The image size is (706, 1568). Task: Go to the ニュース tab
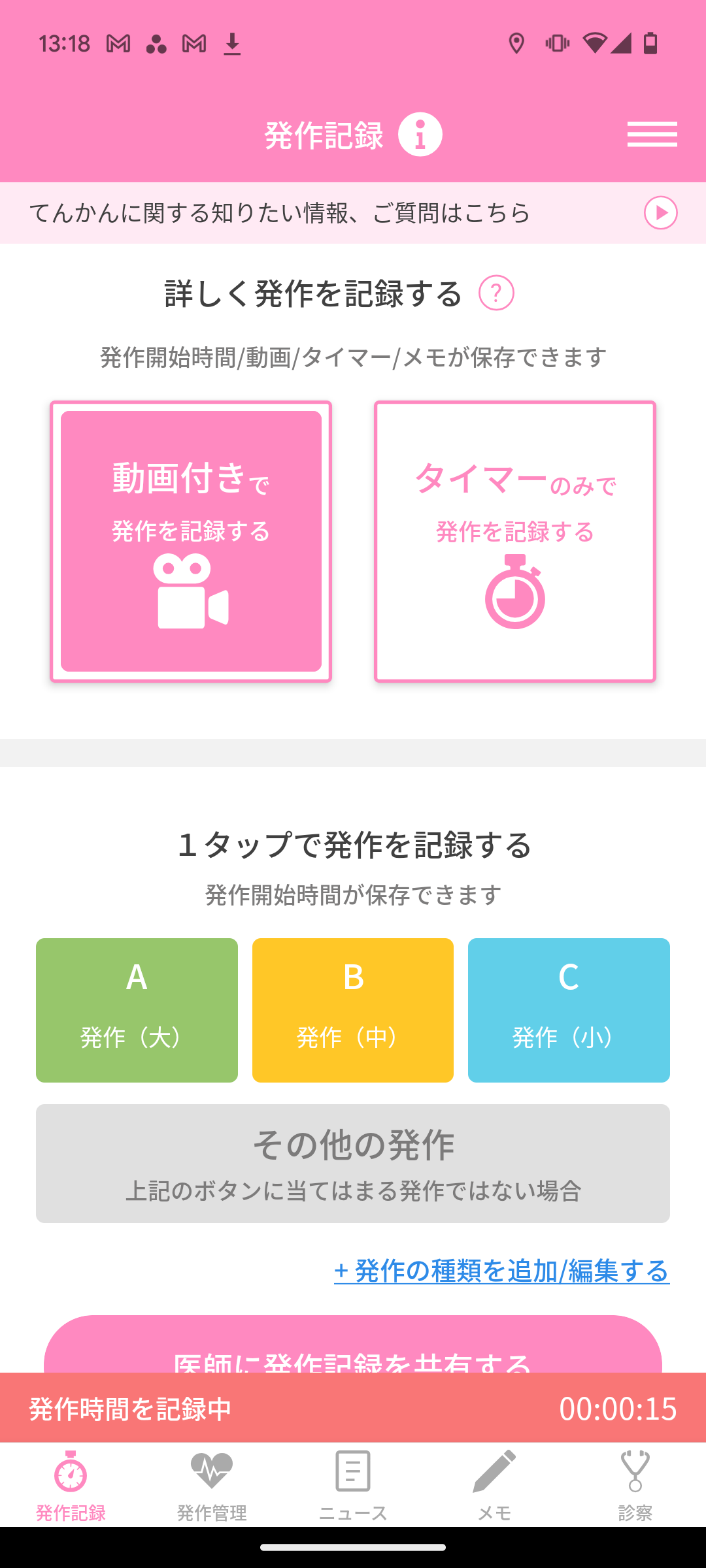(353, 1484)
